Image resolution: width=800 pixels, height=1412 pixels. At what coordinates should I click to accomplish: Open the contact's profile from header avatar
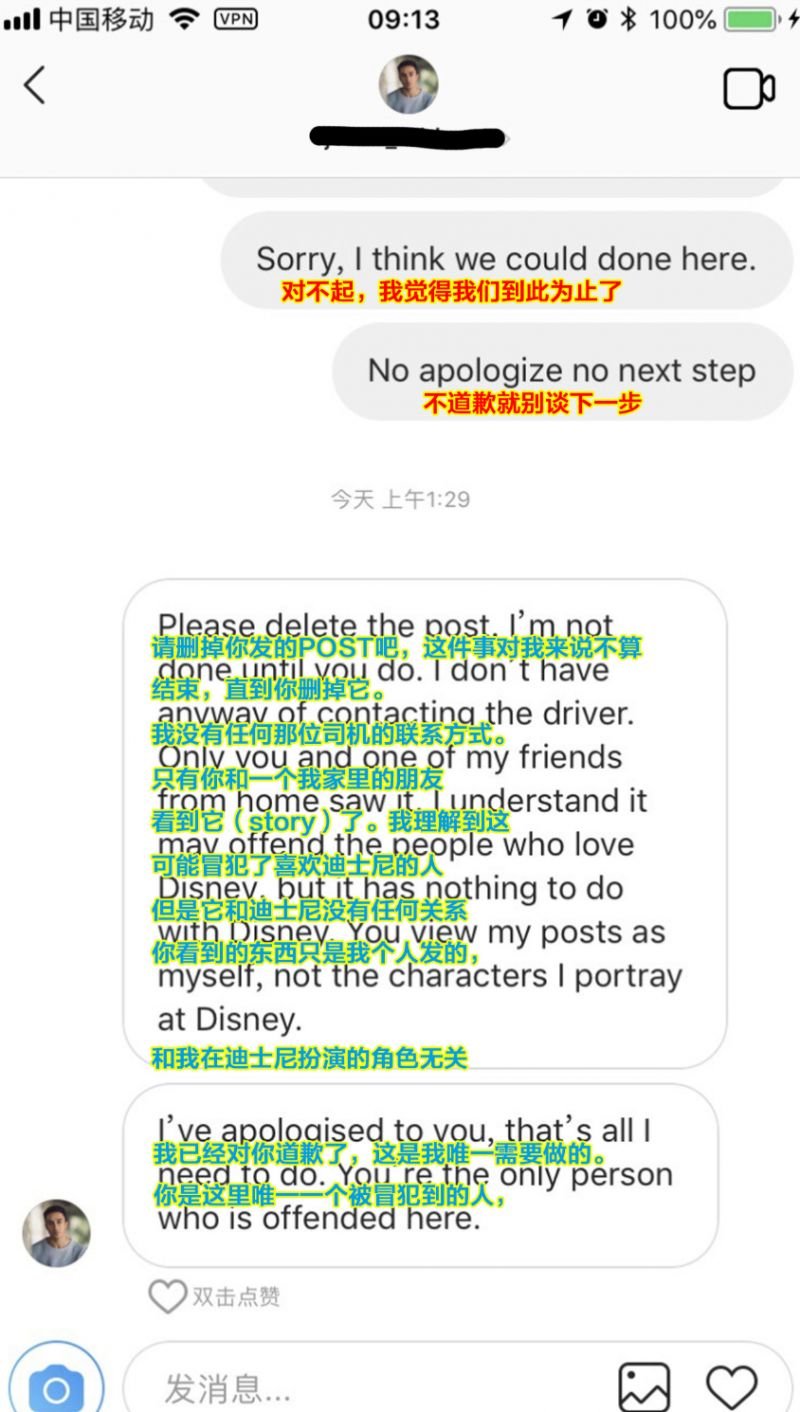pyautogui.click(x=408, y=84)
